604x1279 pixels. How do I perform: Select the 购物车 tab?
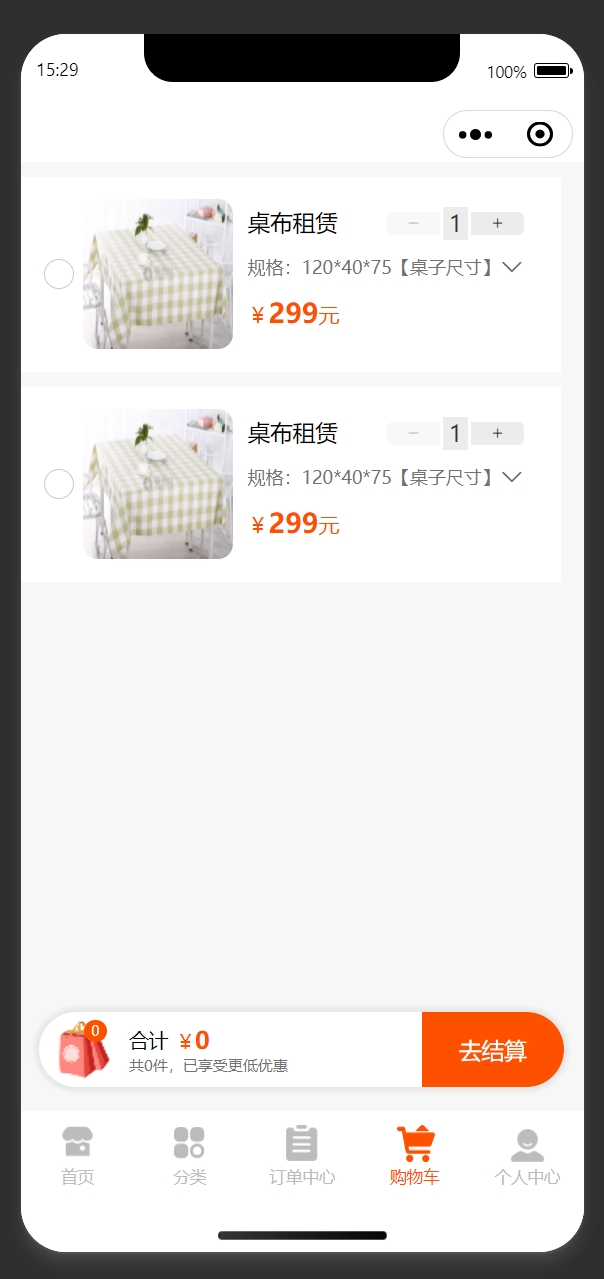(414, 1155)
